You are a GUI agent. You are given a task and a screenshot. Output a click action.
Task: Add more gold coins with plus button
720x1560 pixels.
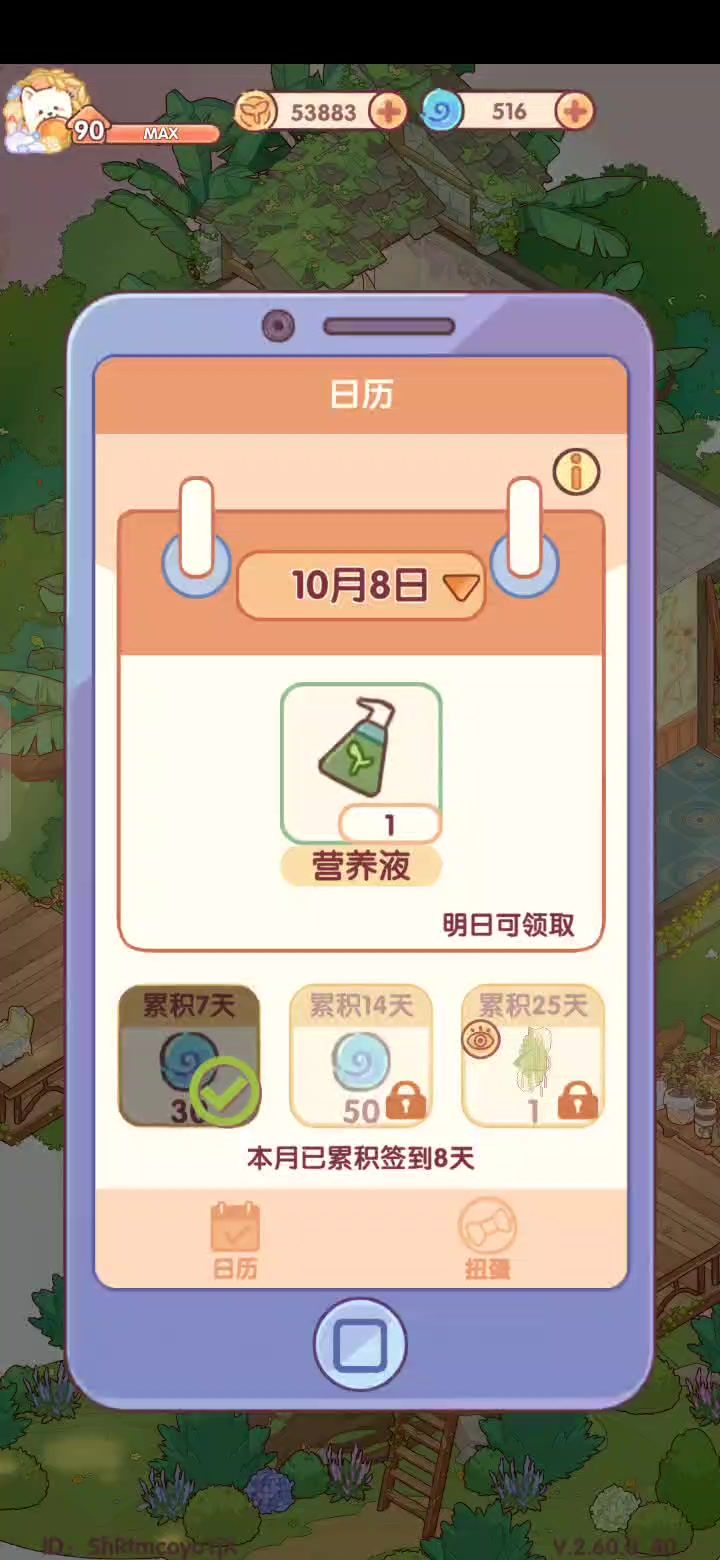click(387, 112)
